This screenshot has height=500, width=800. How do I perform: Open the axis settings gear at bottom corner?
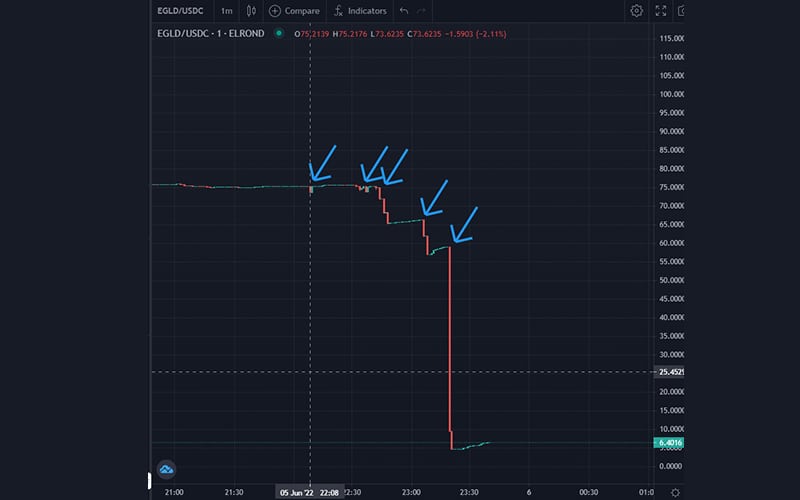(x=675, y=492)
